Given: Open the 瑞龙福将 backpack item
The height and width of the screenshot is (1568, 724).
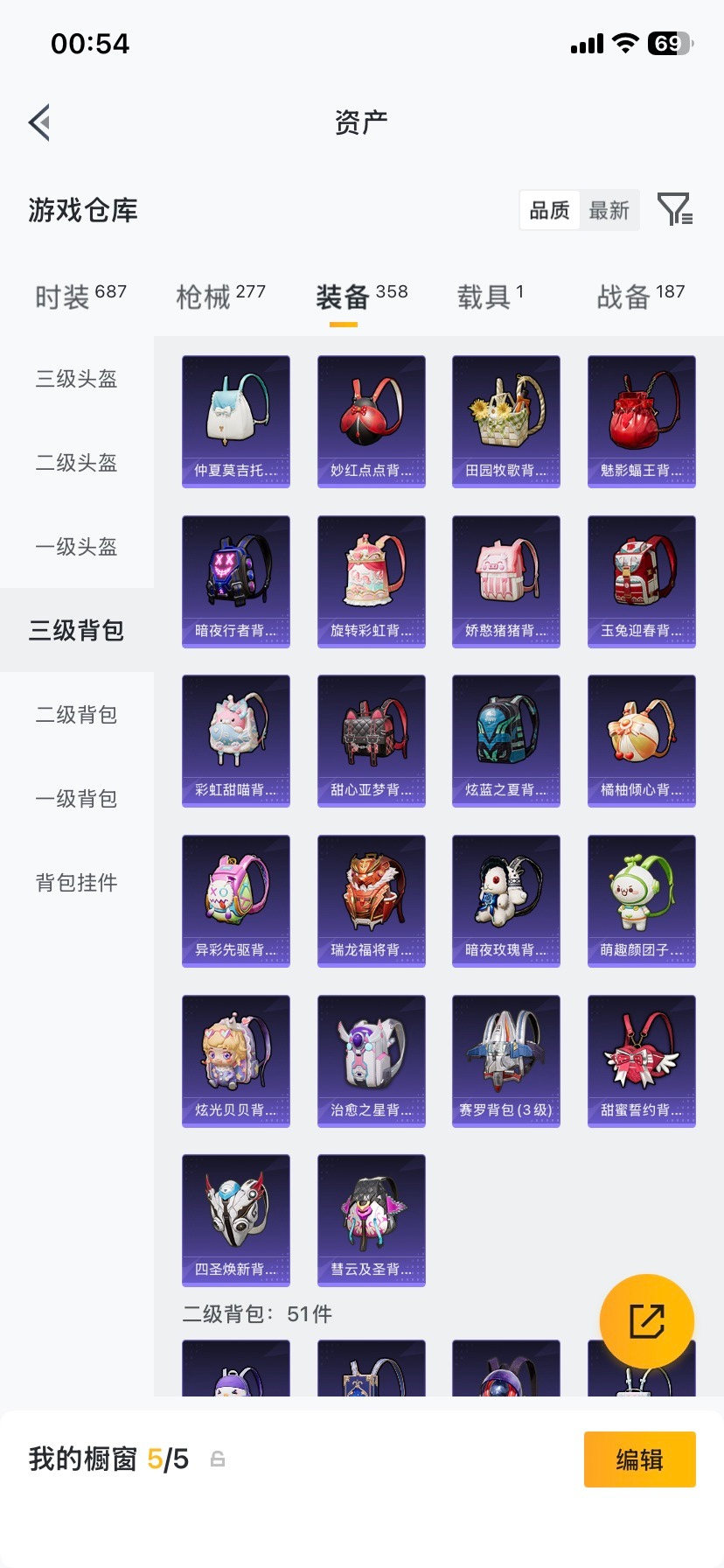Looking at the screenshot, I should point(371,900).
